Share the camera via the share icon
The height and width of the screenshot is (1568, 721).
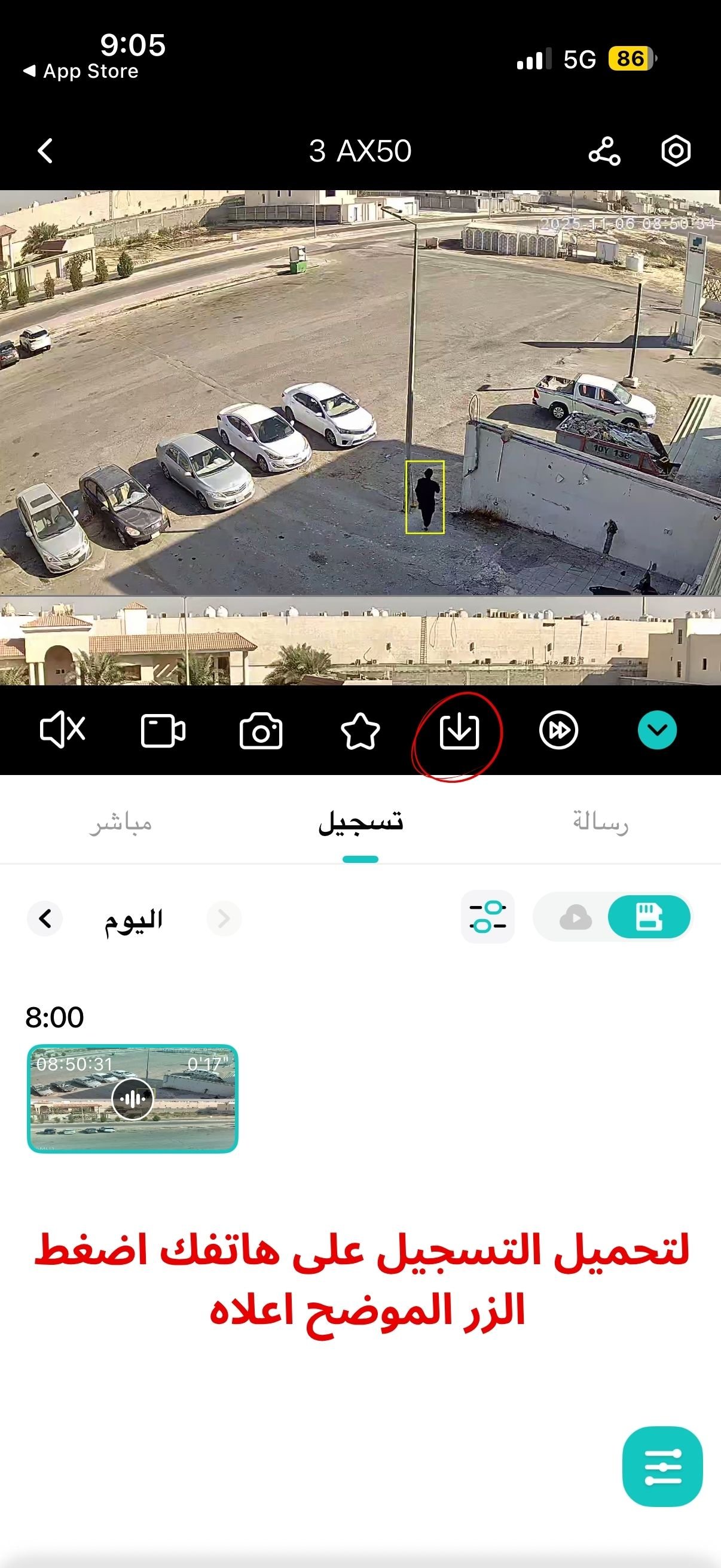click(604, 151)
